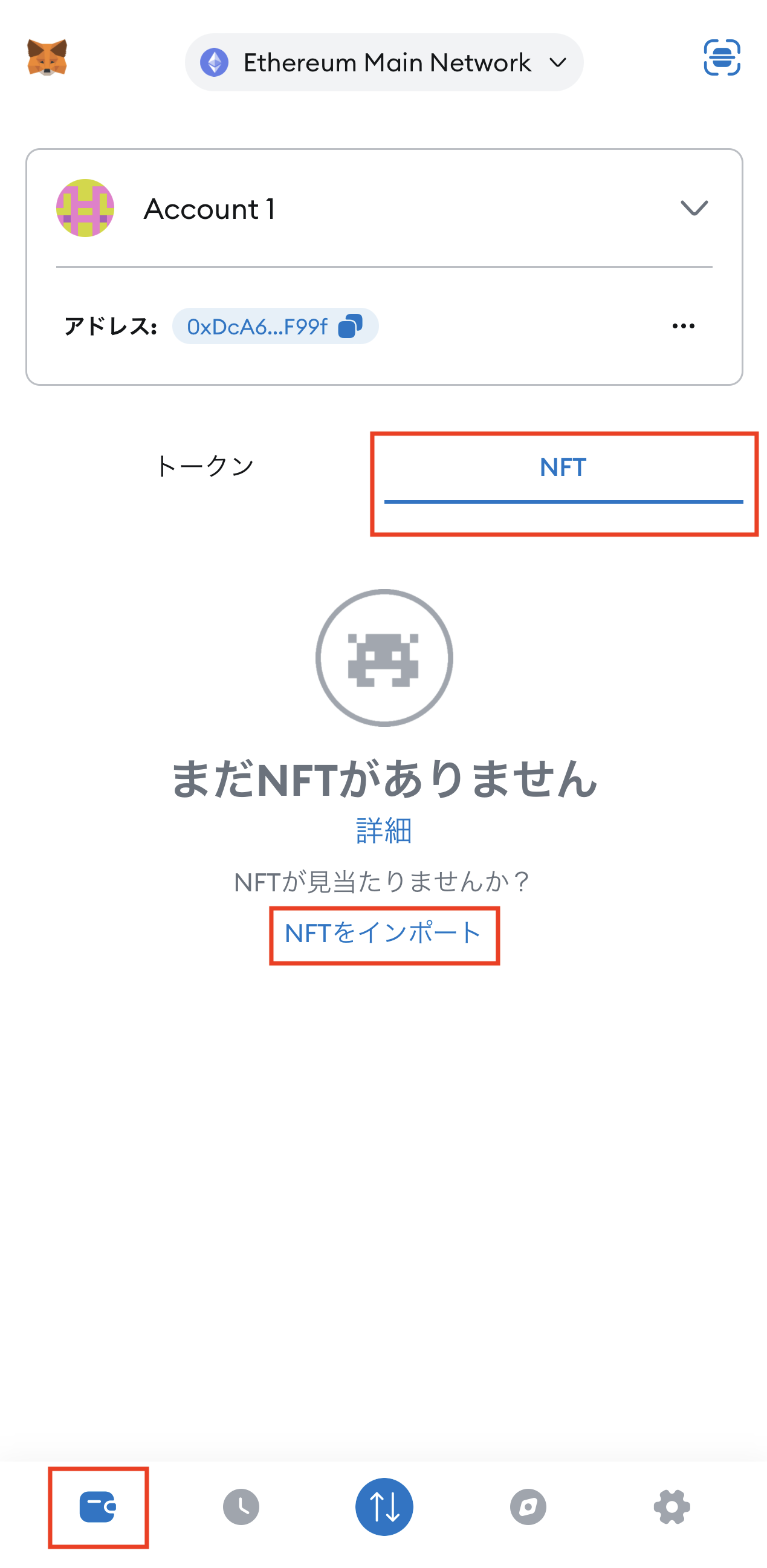This screenshot has width=767, height=1568.
Task: Select the NFT tab
Action: (563, 468)
